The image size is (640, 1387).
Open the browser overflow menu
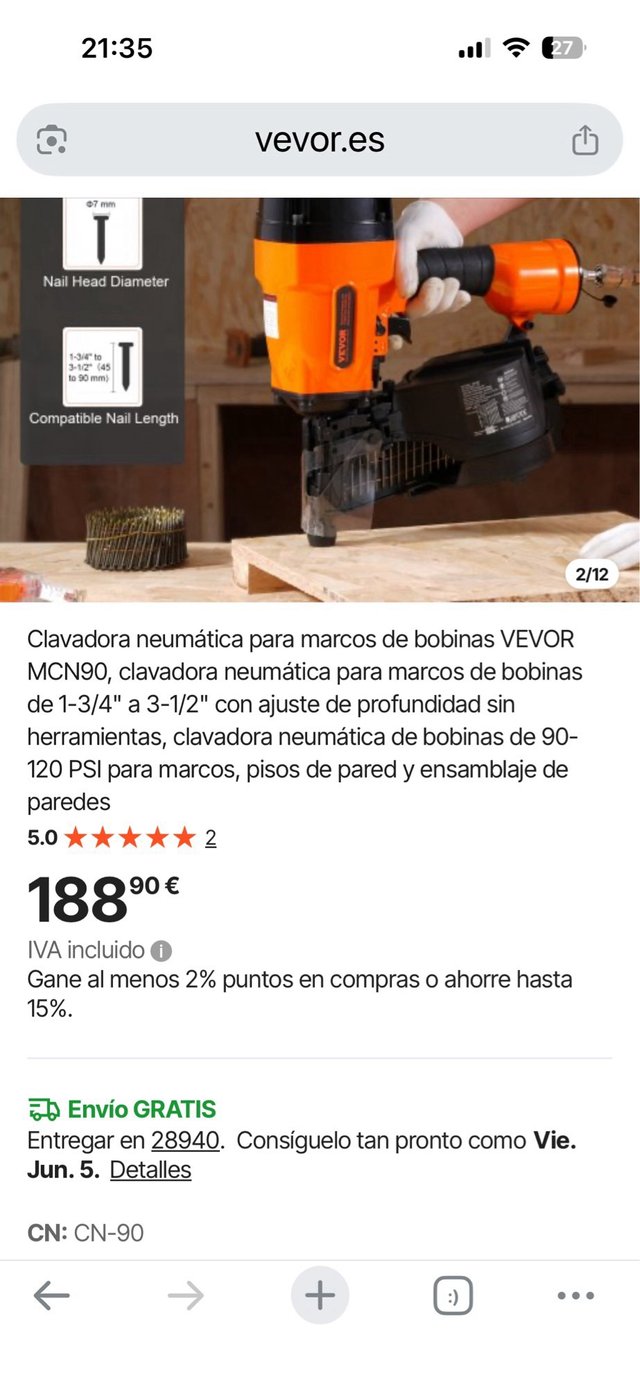pos(576,1296)
